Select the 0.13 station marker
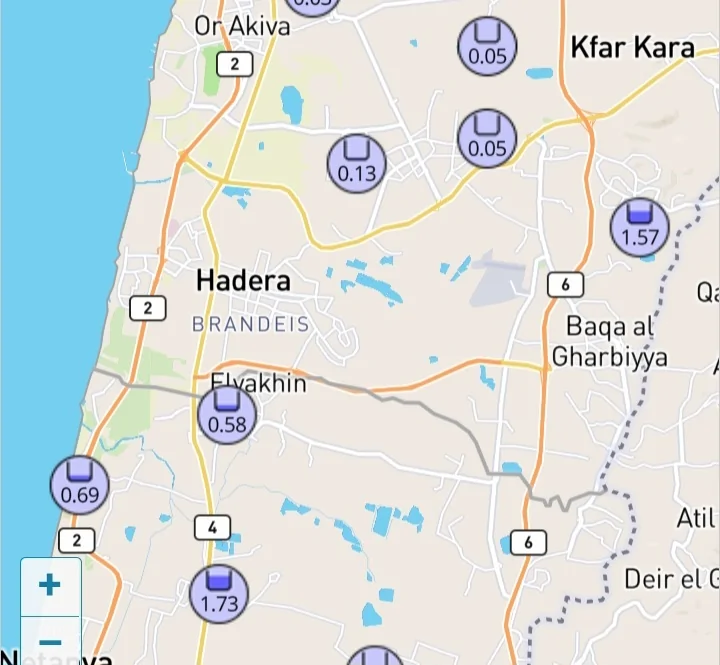Screen dimensions: 720x665 (357, 163)
